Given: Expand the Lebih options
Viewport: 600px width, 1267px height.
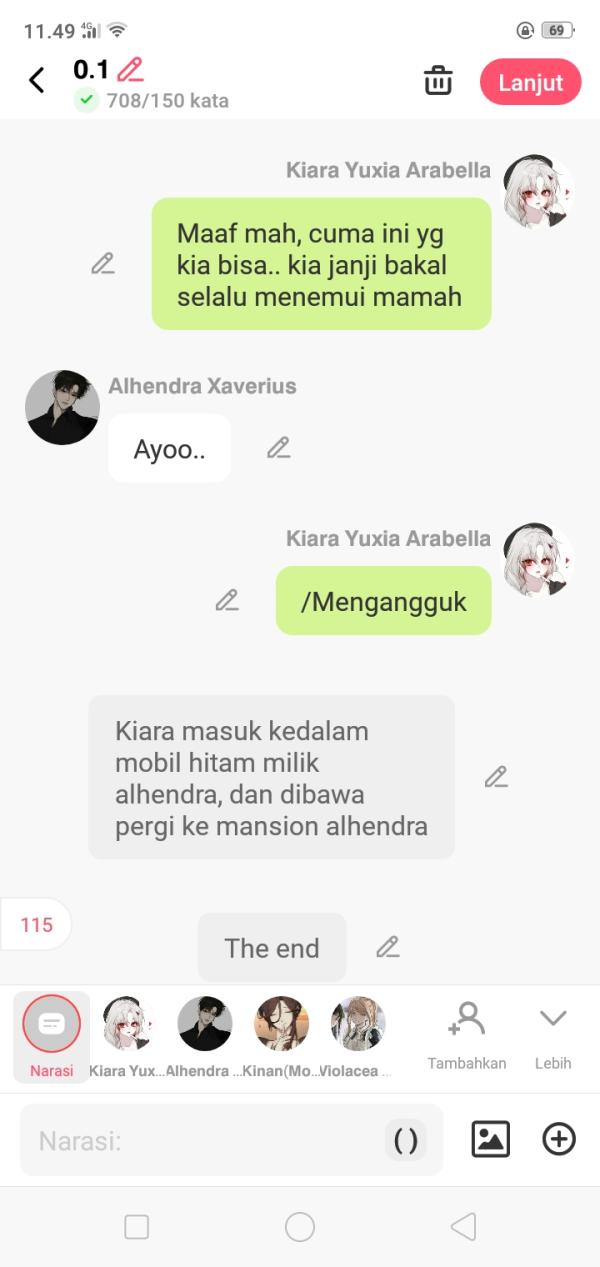Looking at the screenshot, I should click(x=552, y=1035).
